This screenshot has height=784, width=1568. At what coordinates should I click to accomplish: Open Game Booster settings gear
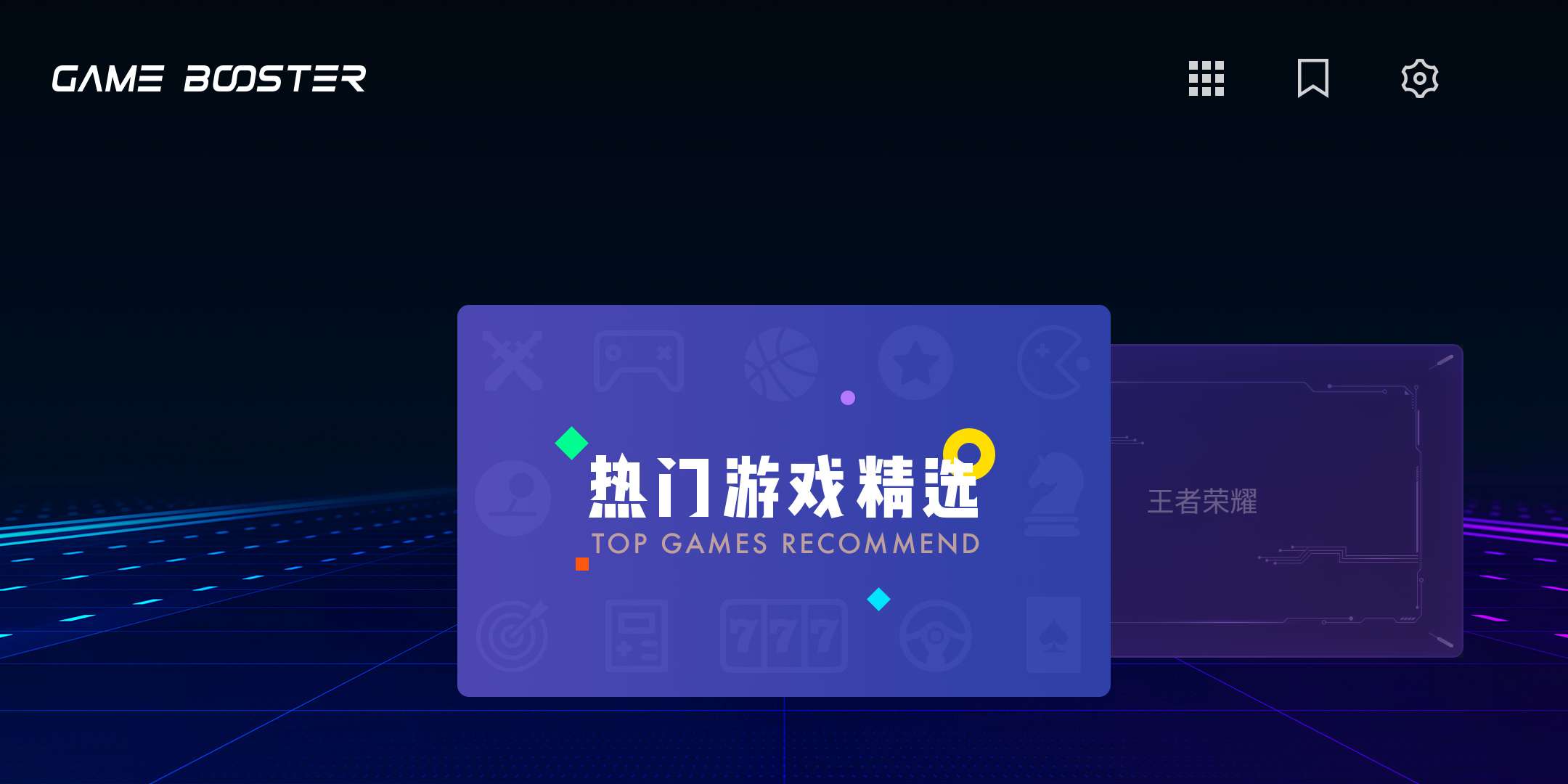(1419, 78)
